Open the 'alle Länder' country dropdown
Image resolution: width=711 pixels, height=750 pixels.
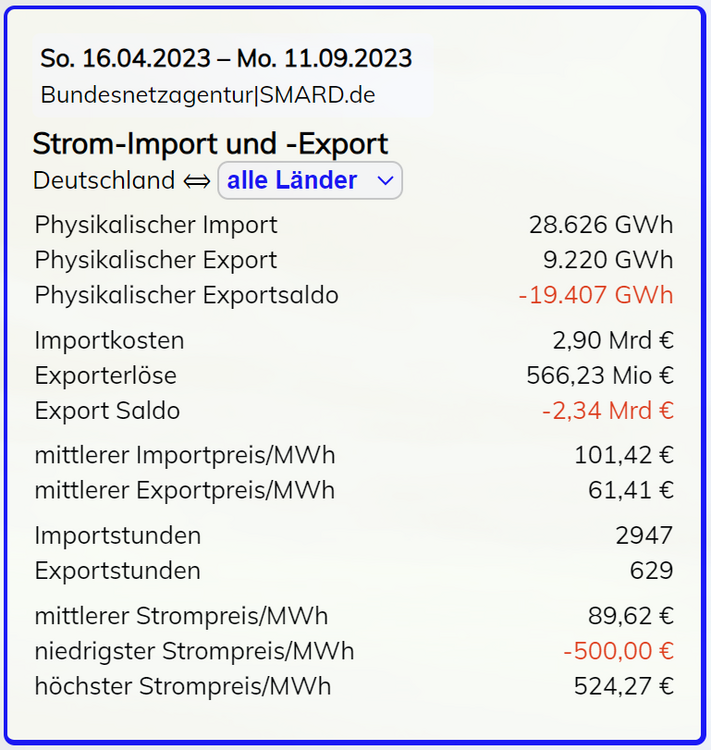309,181
